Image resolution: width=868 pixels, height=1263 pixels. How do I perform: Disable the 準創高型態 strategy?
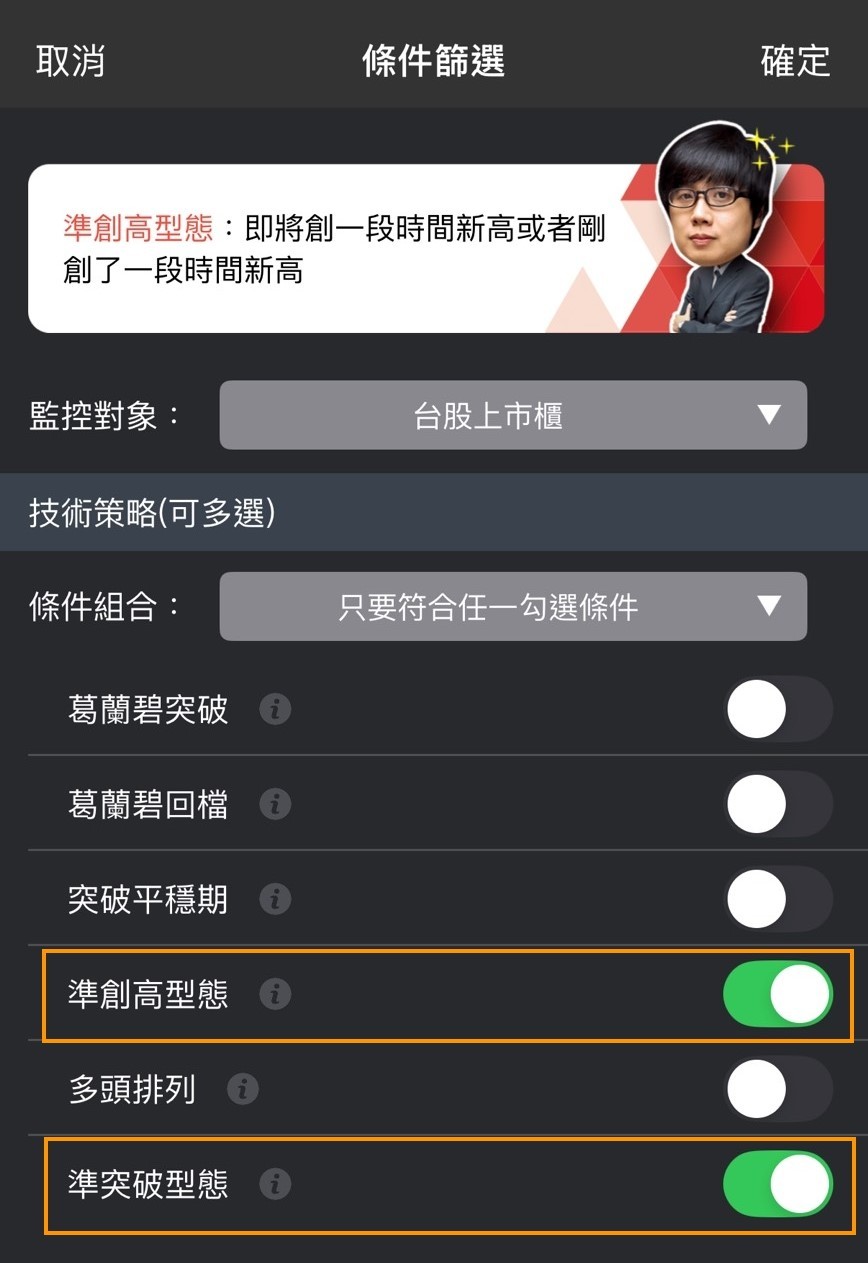pos(778,995)
